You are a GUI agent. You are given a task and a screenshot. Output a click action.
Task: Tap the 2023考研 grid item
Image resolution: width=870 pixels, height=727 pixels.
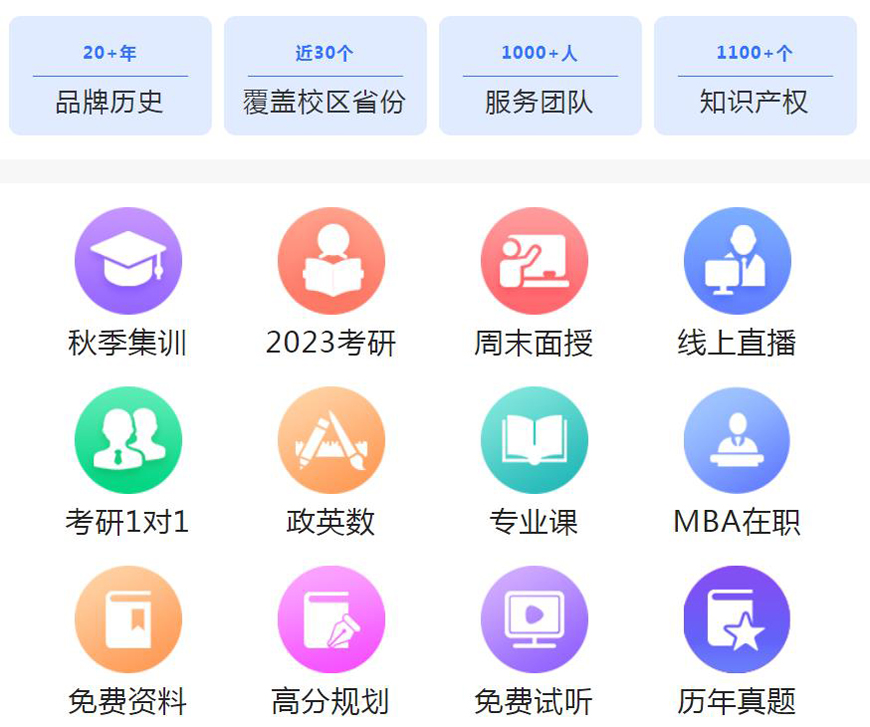(x=331, y=262)
